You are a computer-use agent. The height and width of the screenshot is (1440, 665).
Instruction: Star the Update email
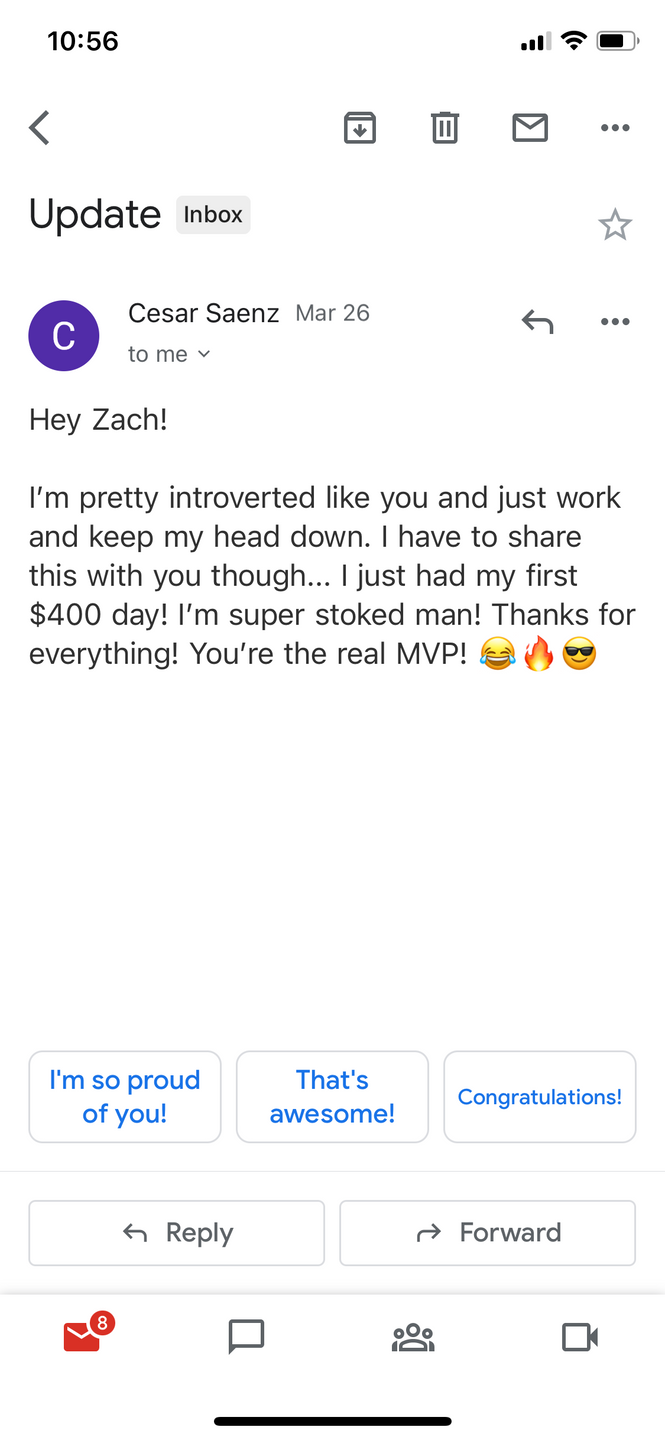(615, 225)
